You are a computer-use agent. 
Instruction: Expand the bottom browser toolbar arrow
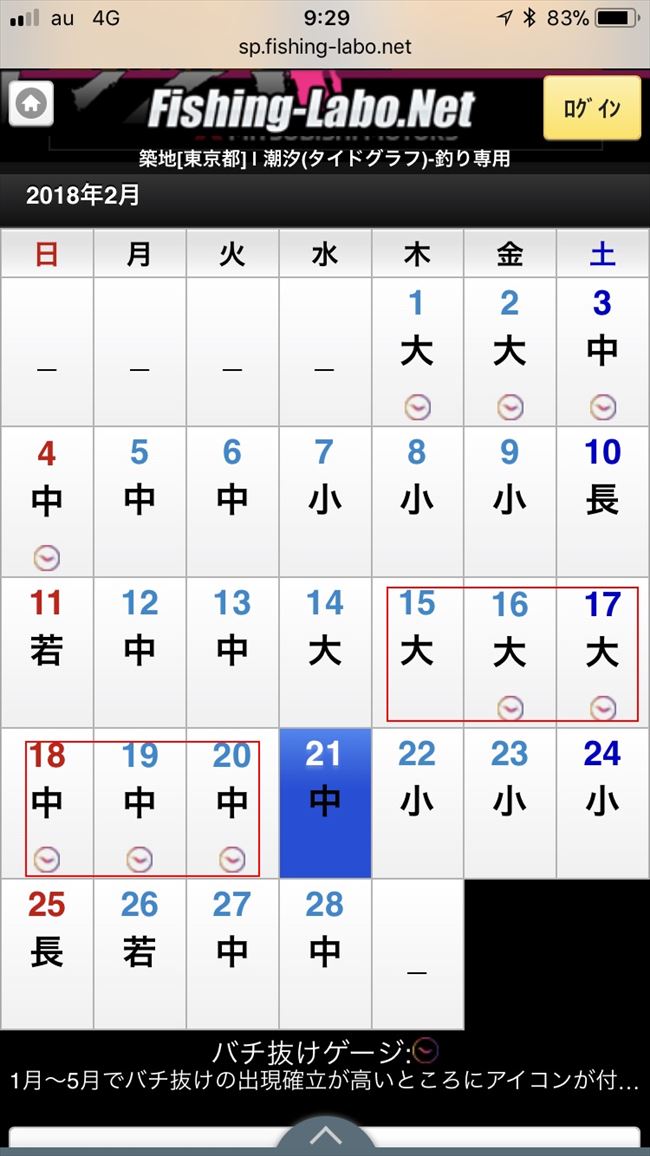(325, 1138)
